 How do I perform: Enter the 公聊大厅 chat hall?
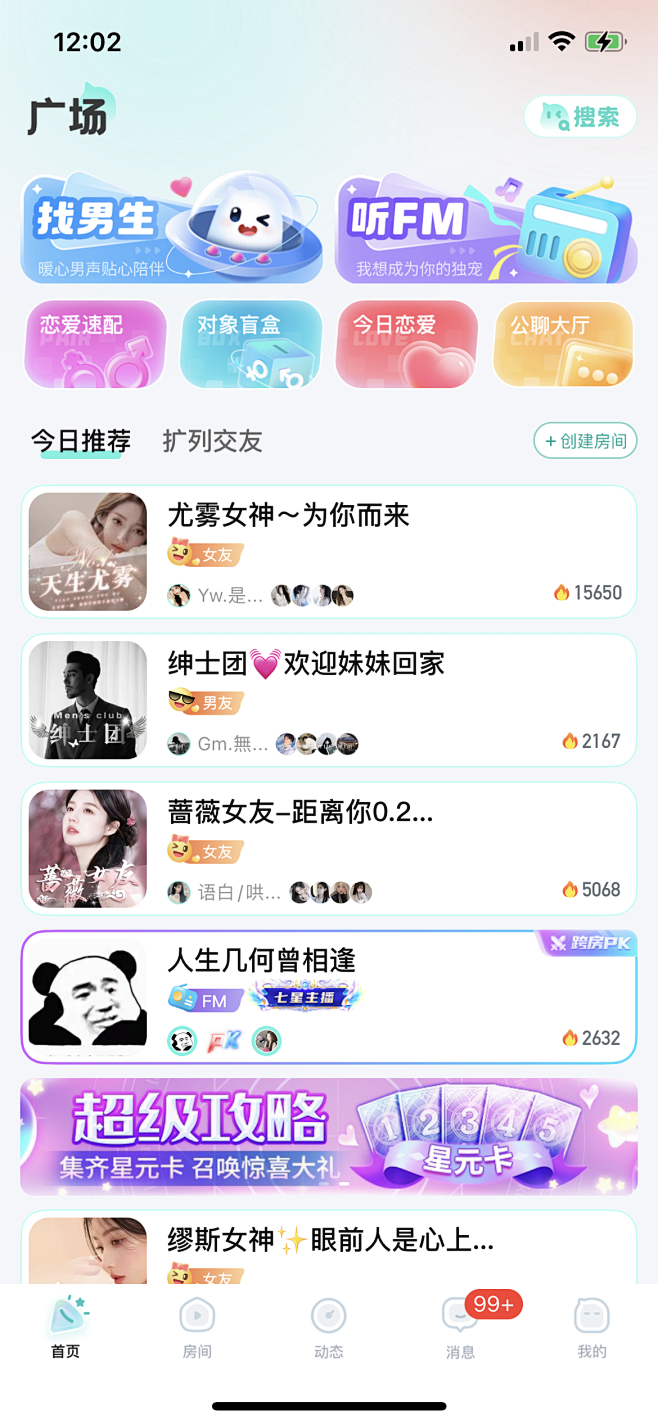(x=563, y=344)
